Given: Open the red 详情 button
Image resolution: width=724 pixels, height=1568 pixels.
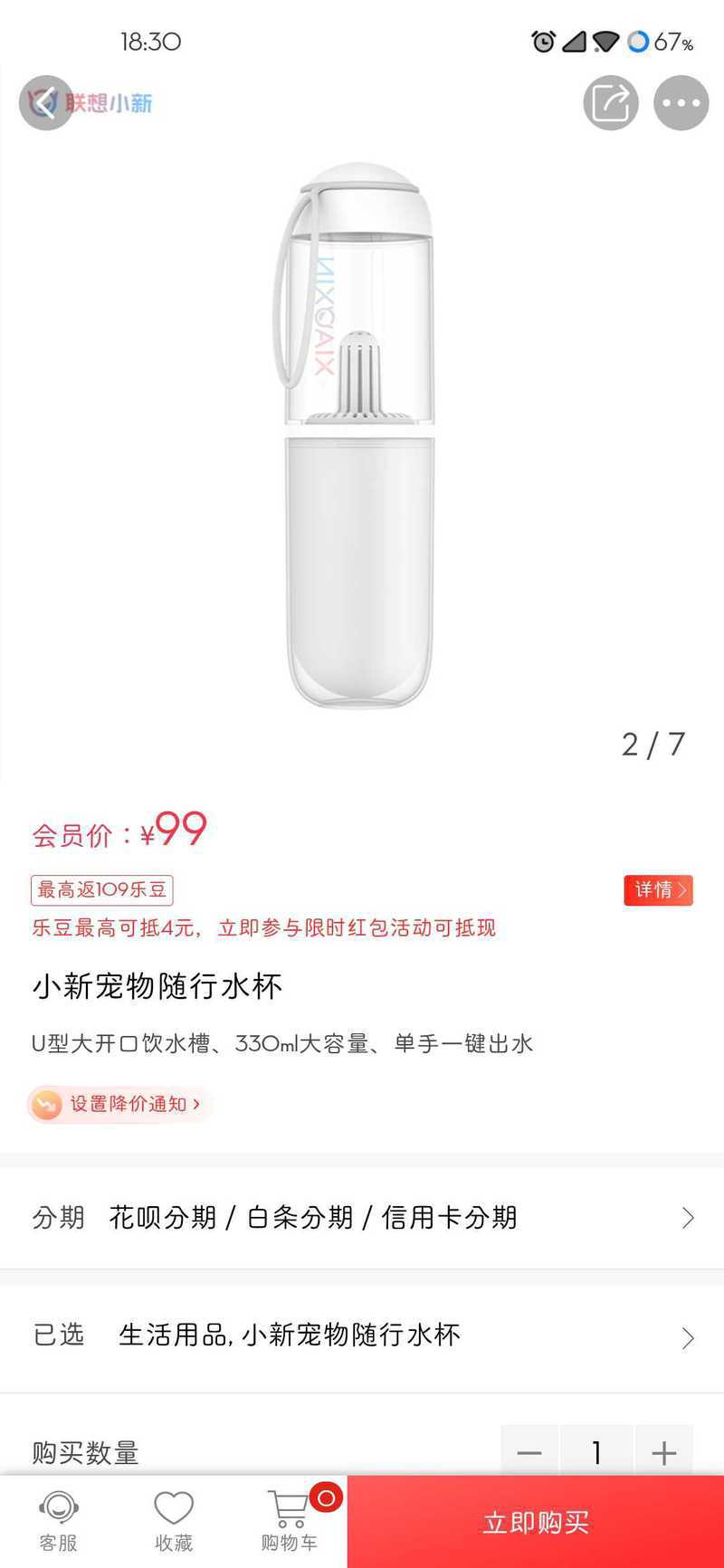Looking at the screenshot, I should click(658, 889).
